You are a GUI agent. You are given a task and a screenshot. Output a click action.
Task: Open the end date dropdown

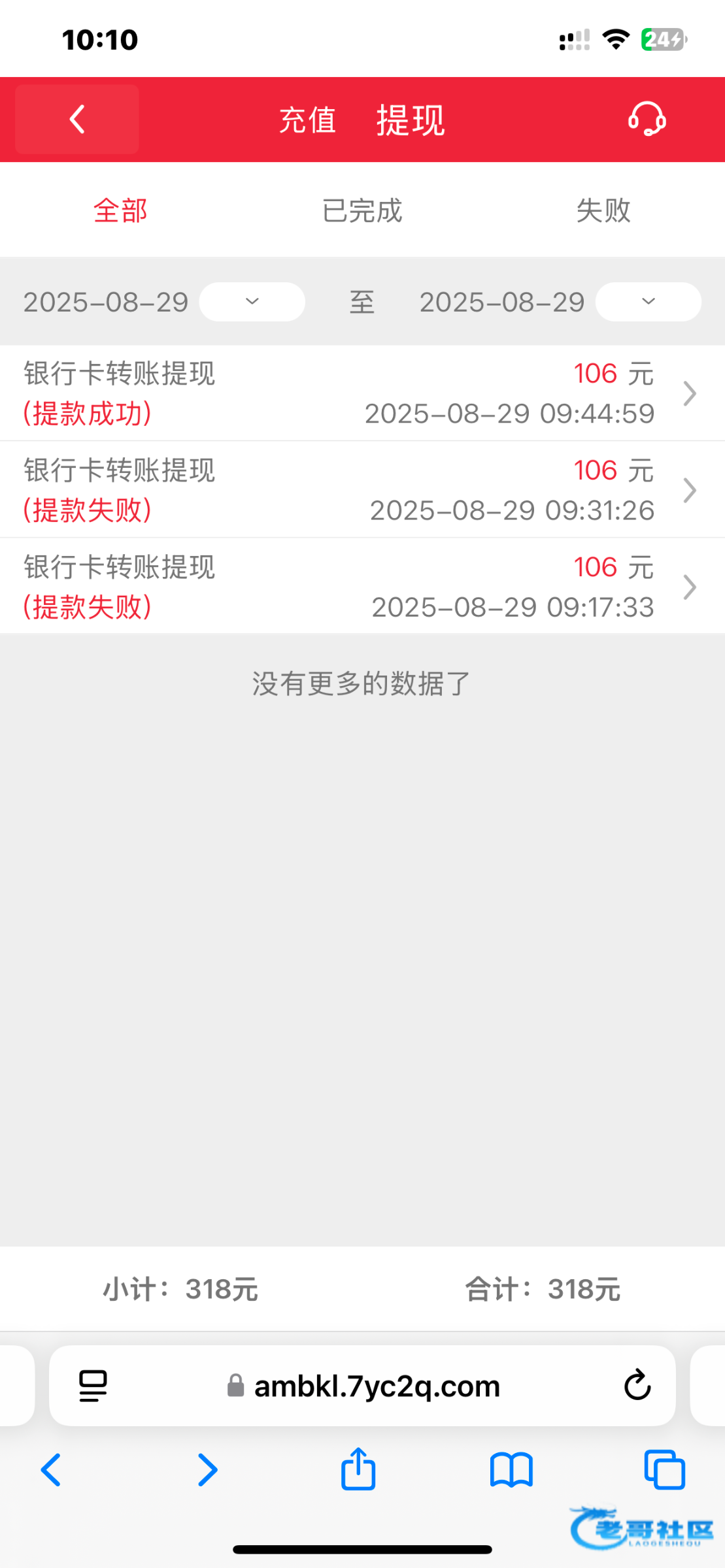pos(648,302)
